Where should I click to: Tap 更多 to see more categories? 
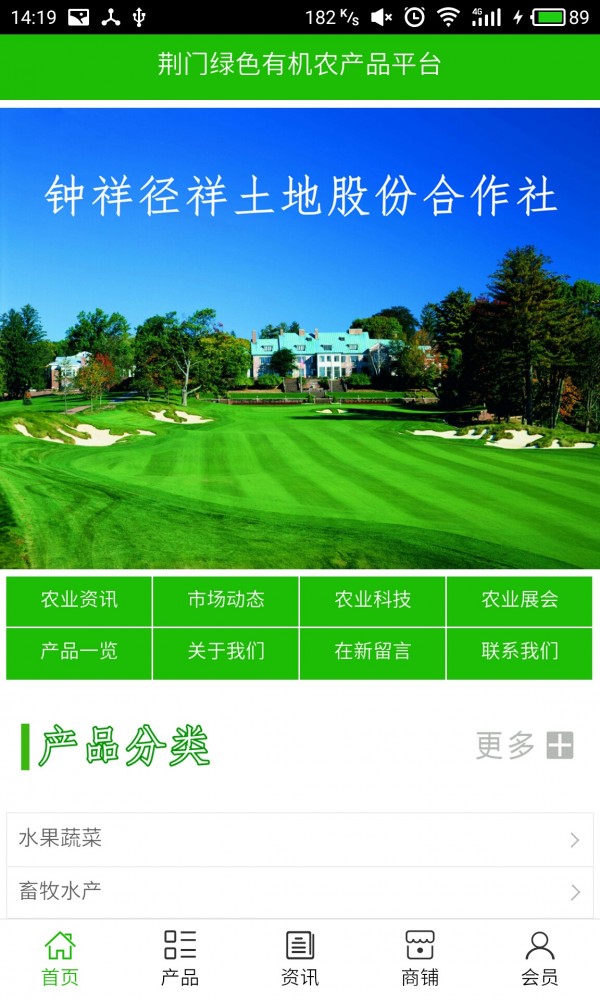point(524,745)
